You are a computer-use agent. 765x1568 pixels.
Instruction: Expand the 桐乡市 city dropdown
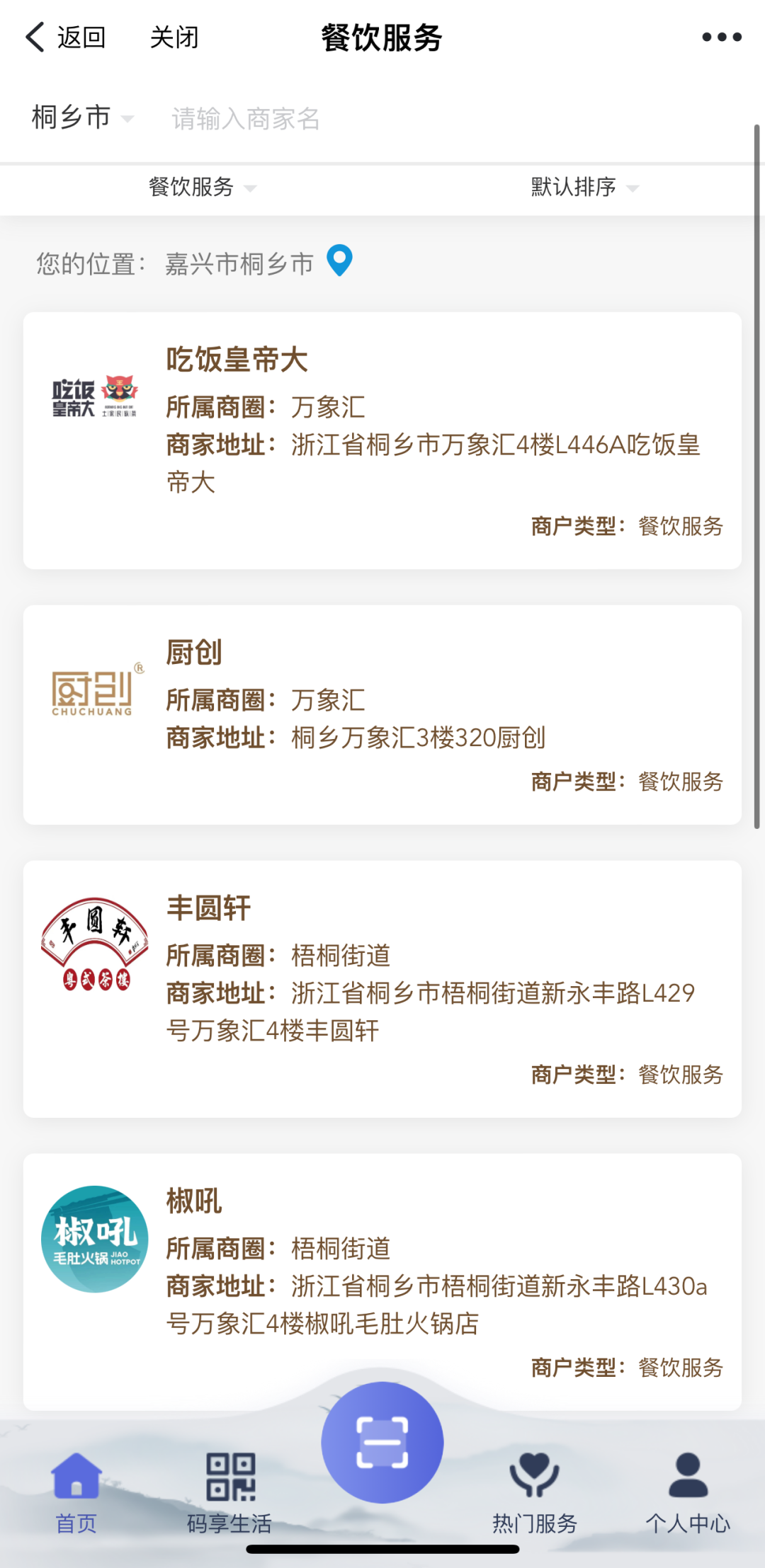coord(82,118)
